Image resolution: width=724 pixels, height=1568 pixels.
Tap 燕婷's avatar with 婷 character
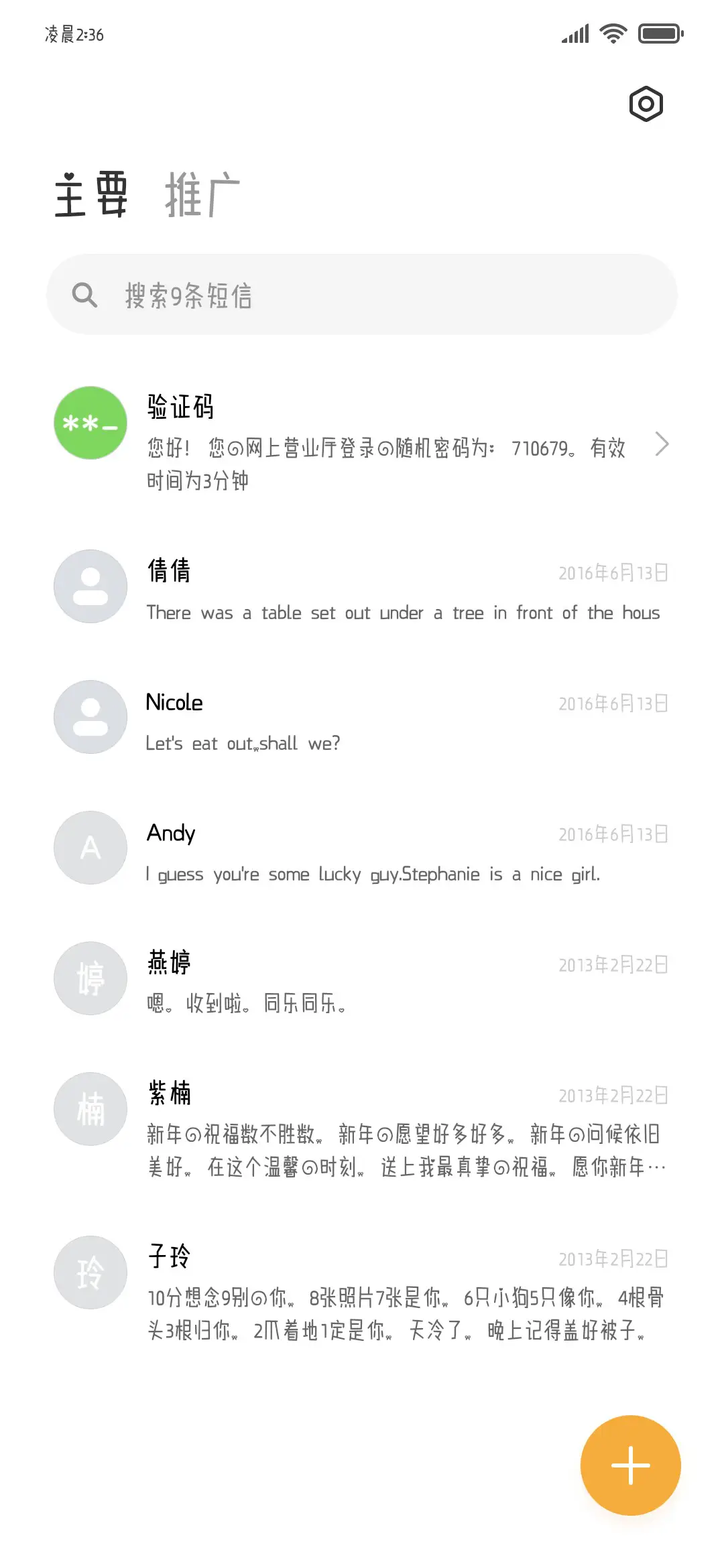[90, 978]
